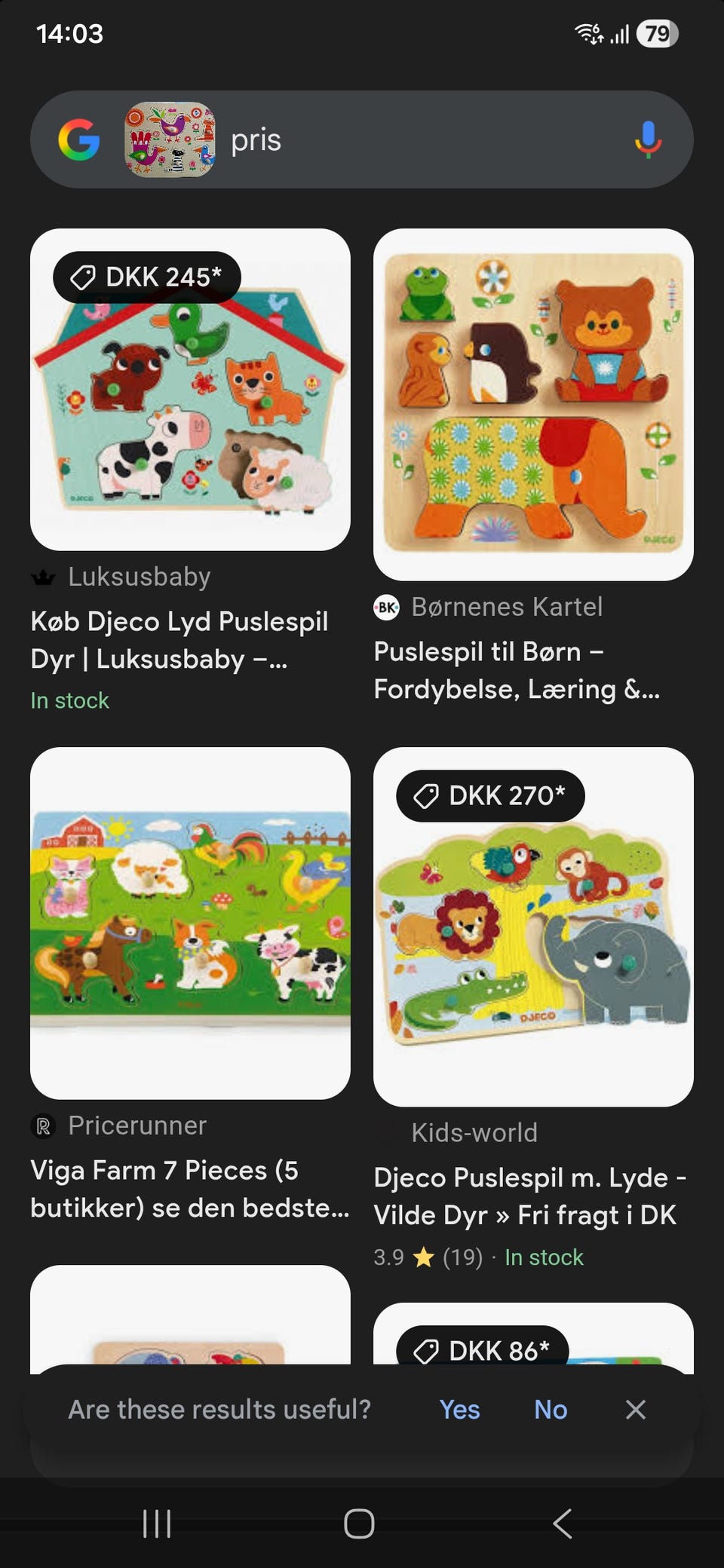This screenshot has height=1568, width=724.
Task: Open the Wi-Fi status indicator
Action: pos(587,33)
